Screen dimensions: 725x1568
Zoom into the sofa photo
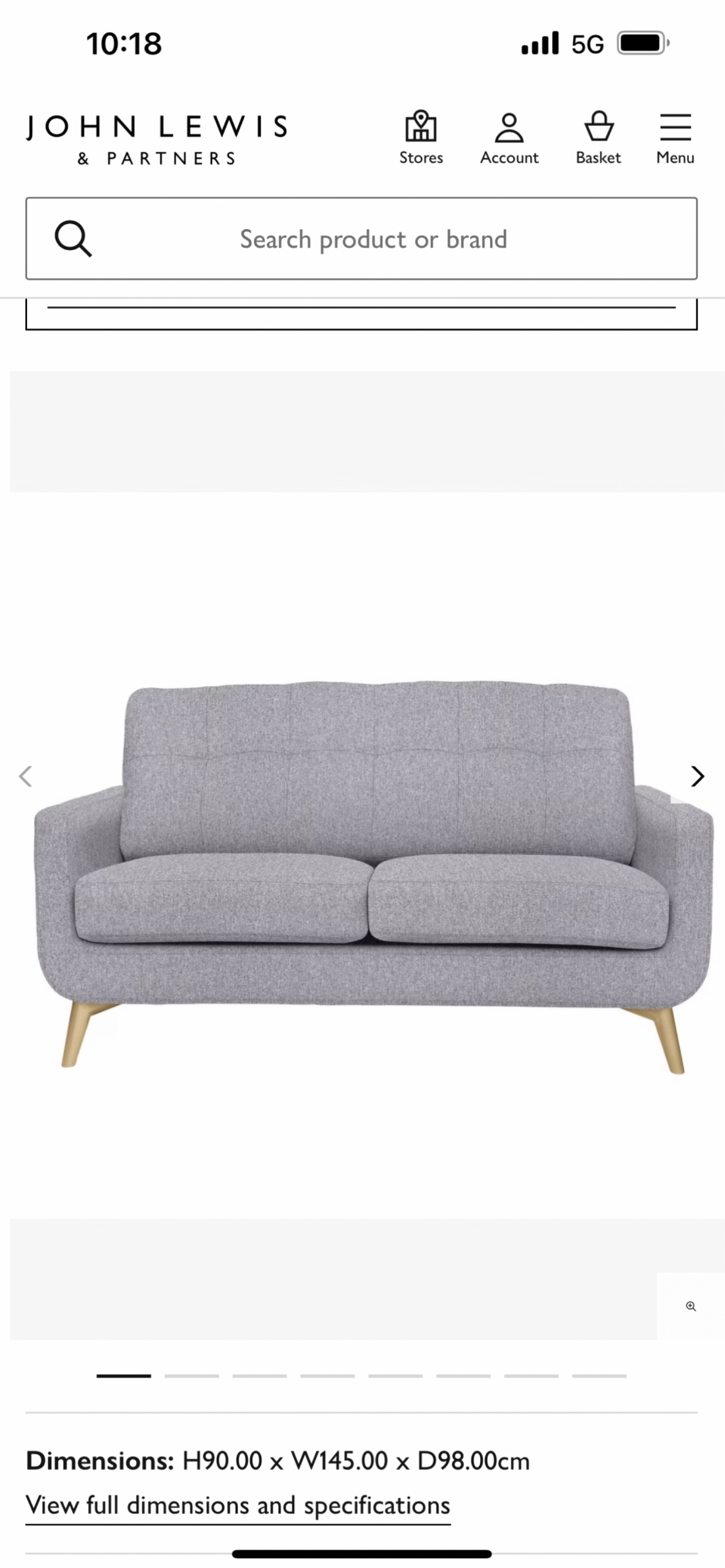[691, 1306]
